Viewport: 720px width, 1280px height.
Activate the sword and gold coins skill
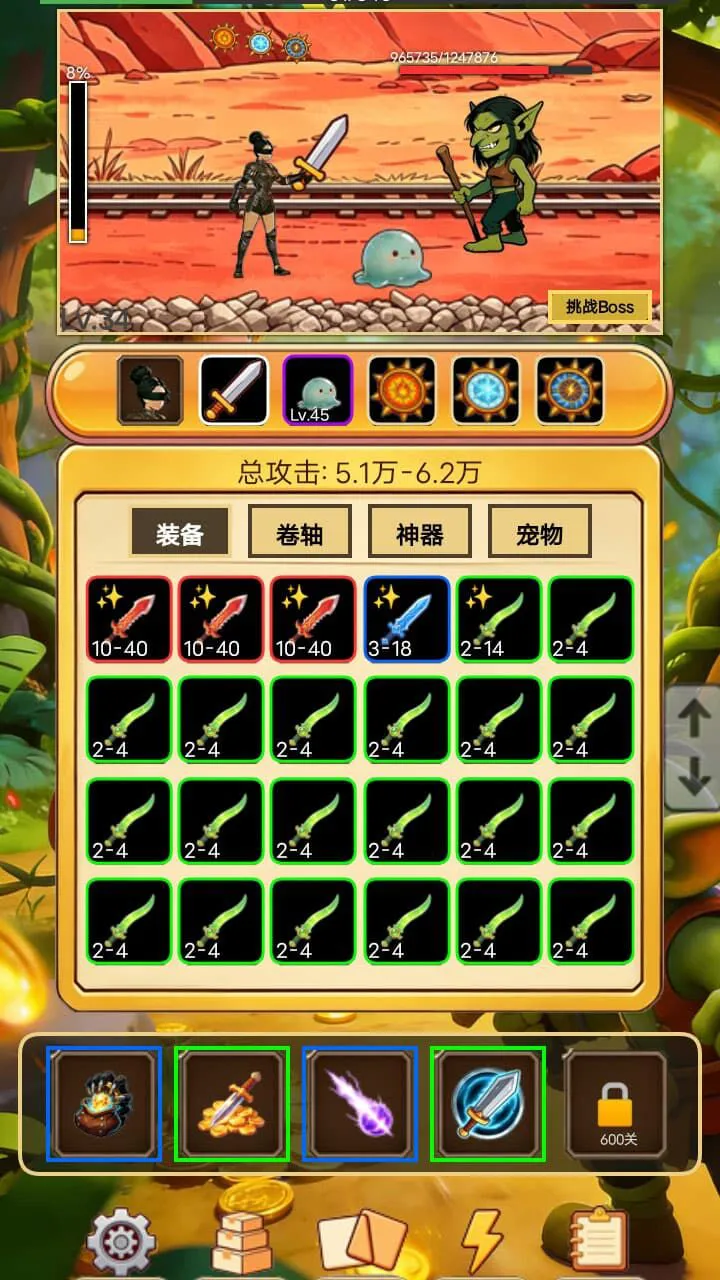[x=232, y=1104]
